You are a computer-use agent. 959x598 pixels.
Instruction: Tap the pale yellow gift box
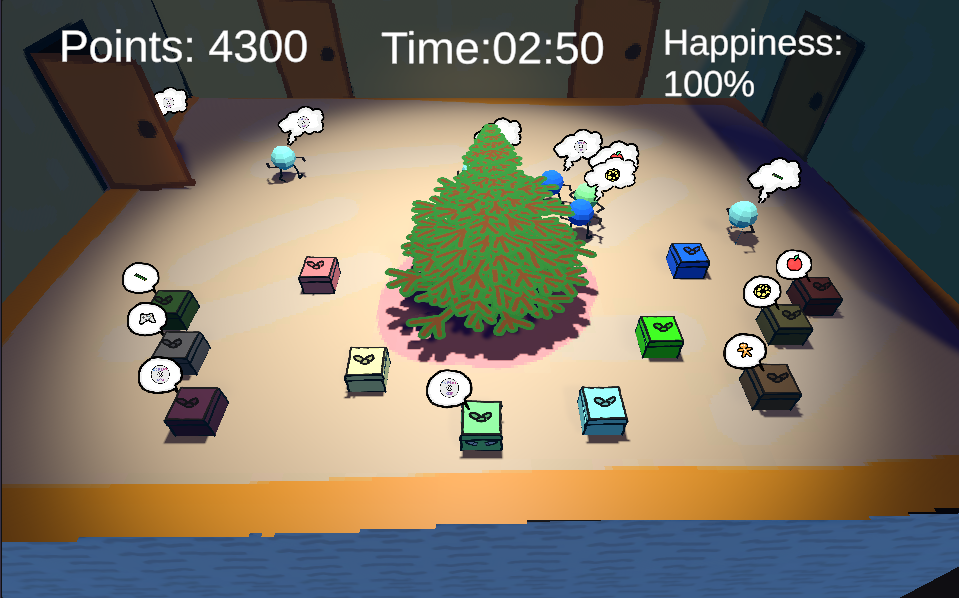(x=367, y=369)
